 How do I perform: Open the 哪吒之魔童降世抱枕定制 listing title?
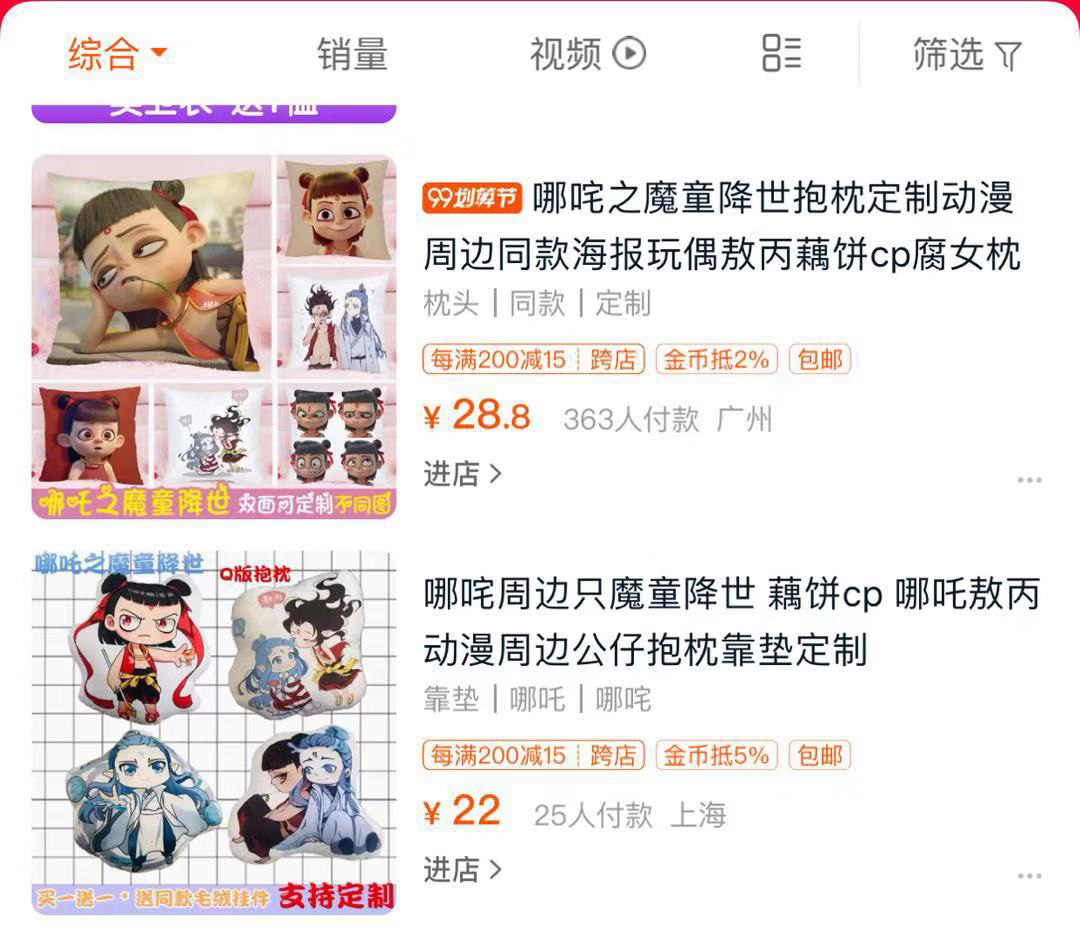[x=720, y=226]
